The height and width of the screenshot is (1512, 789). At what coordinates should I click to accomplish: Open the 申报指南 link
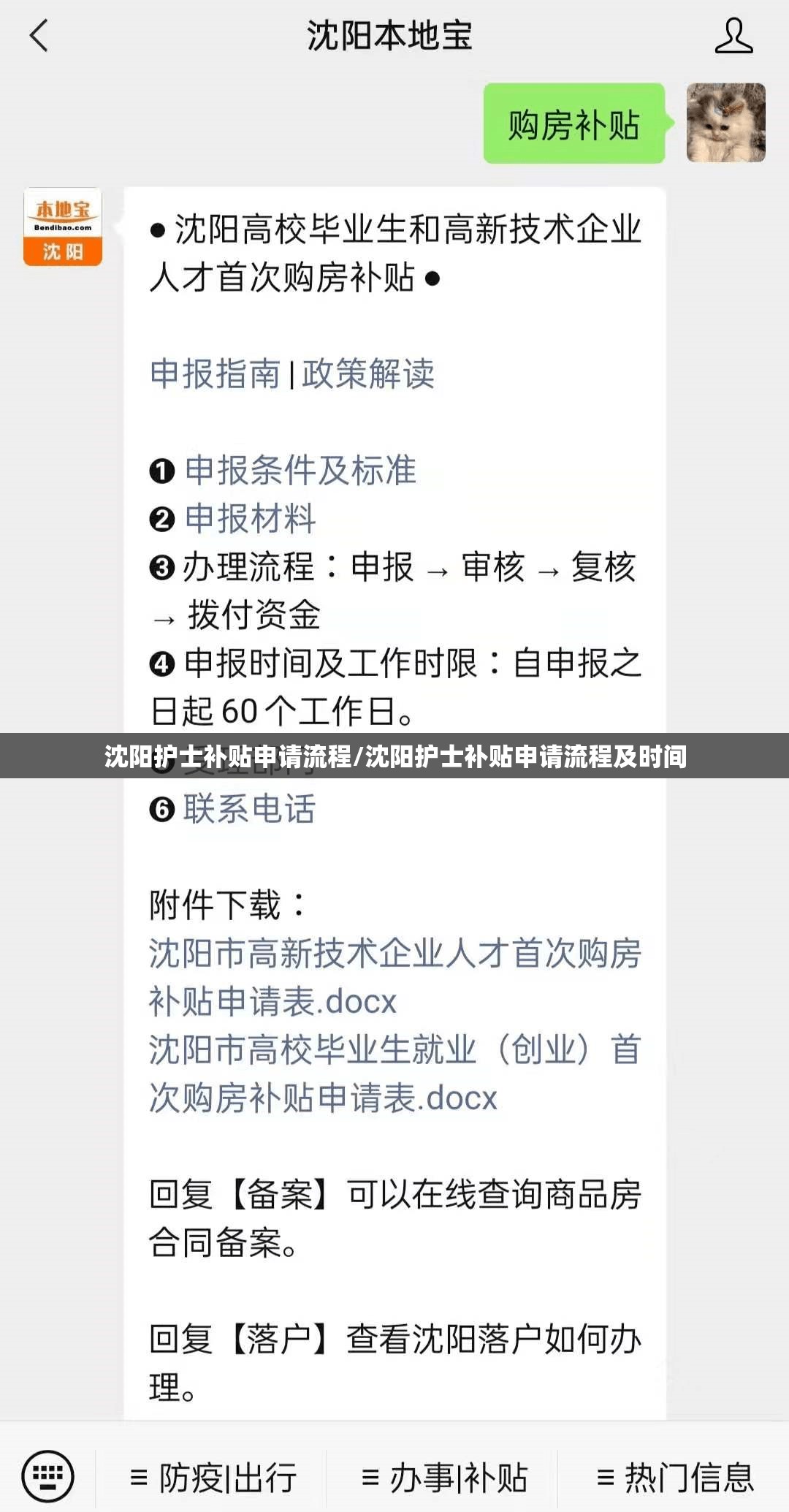[215, 374]
